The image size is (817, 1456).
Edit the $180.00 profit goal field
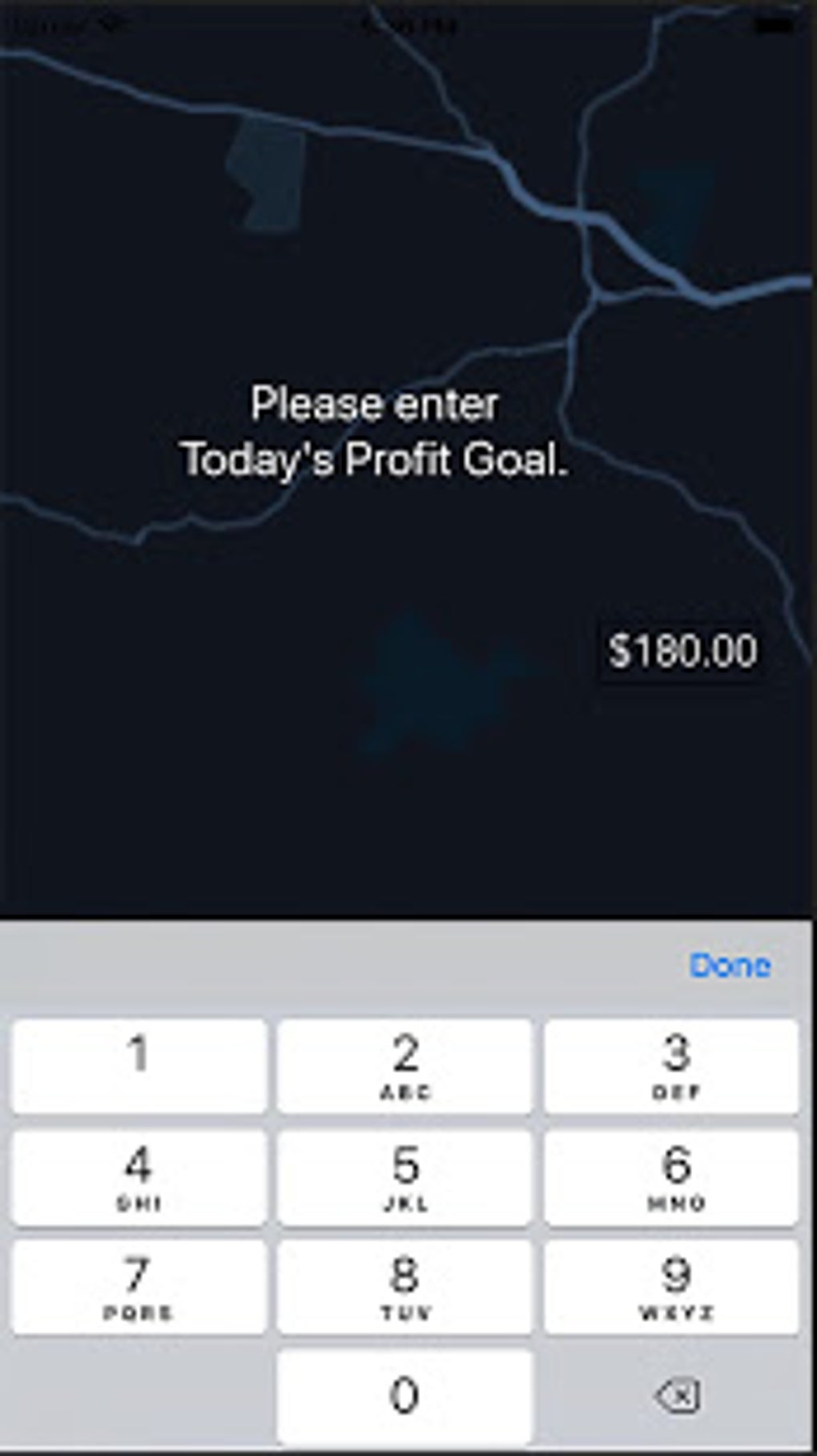pyautogui.click(x=682, y=651)
